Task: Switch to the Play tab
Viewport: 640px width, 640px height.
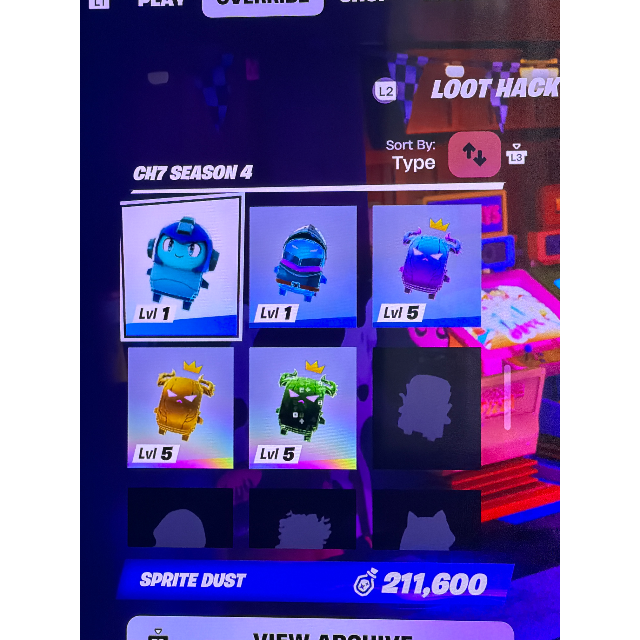Action: point(161,3)
